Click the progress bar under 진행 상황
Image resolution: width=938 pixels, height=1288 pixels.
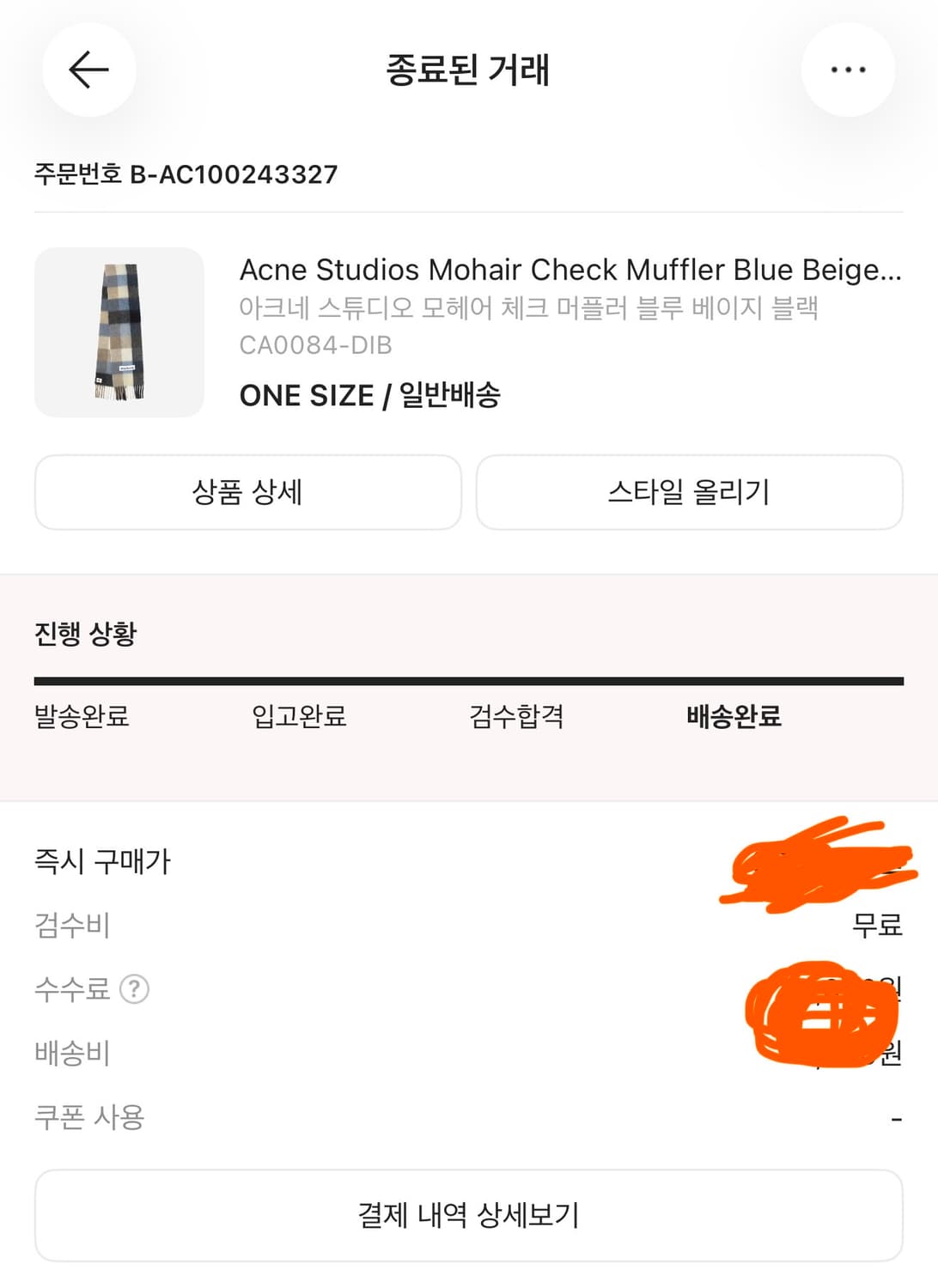469,679
